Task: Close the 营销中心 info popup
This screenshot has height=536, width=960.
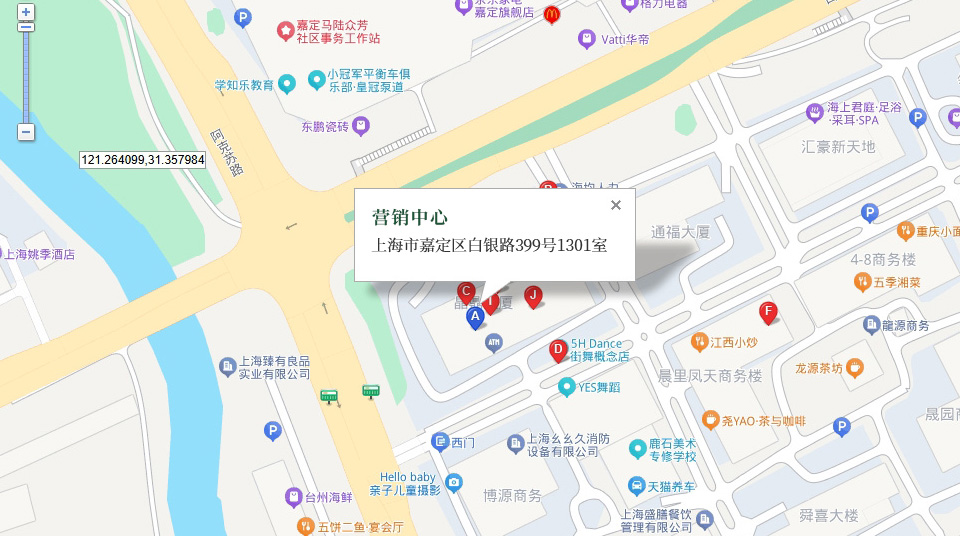Action: pyautogui.click(x=616, y=205)
